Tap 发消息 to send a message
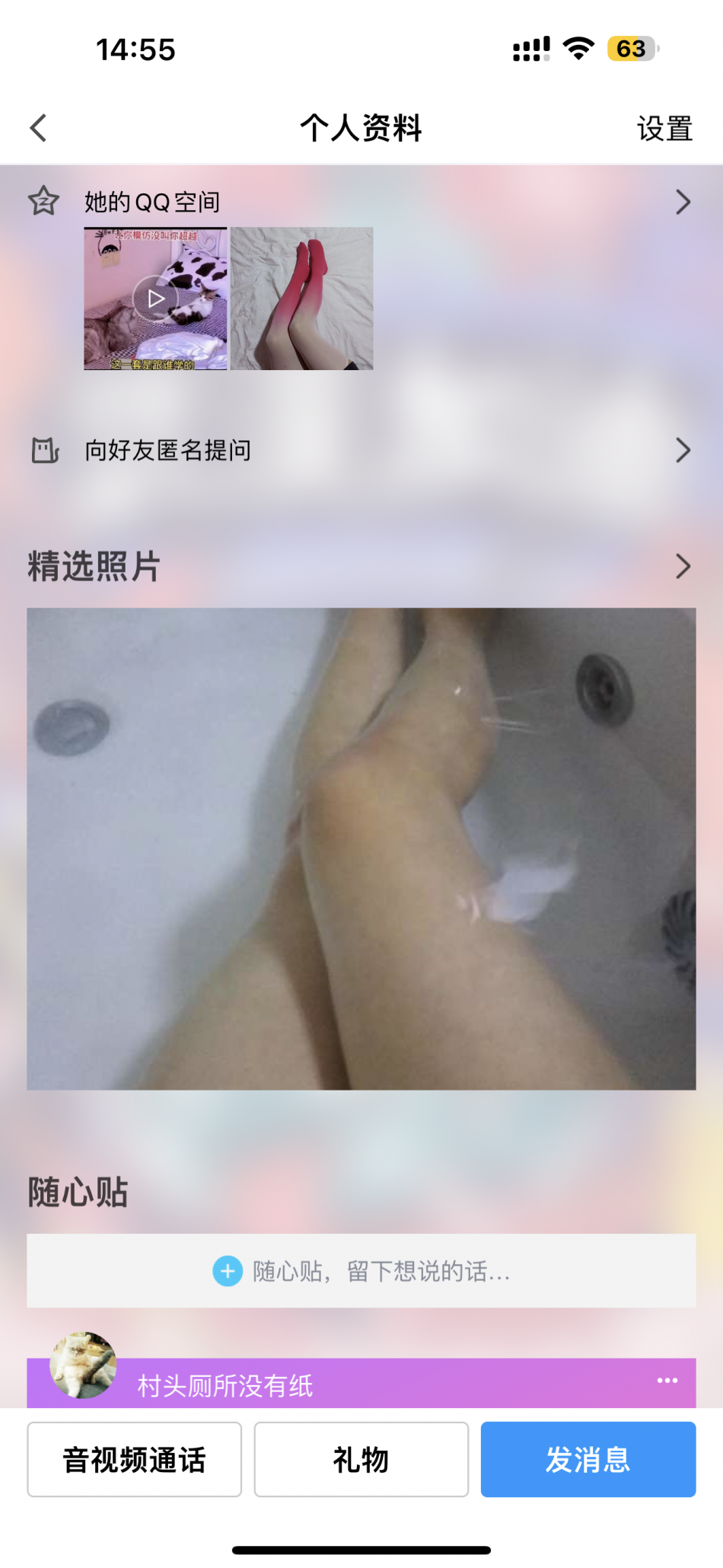 588,1459
